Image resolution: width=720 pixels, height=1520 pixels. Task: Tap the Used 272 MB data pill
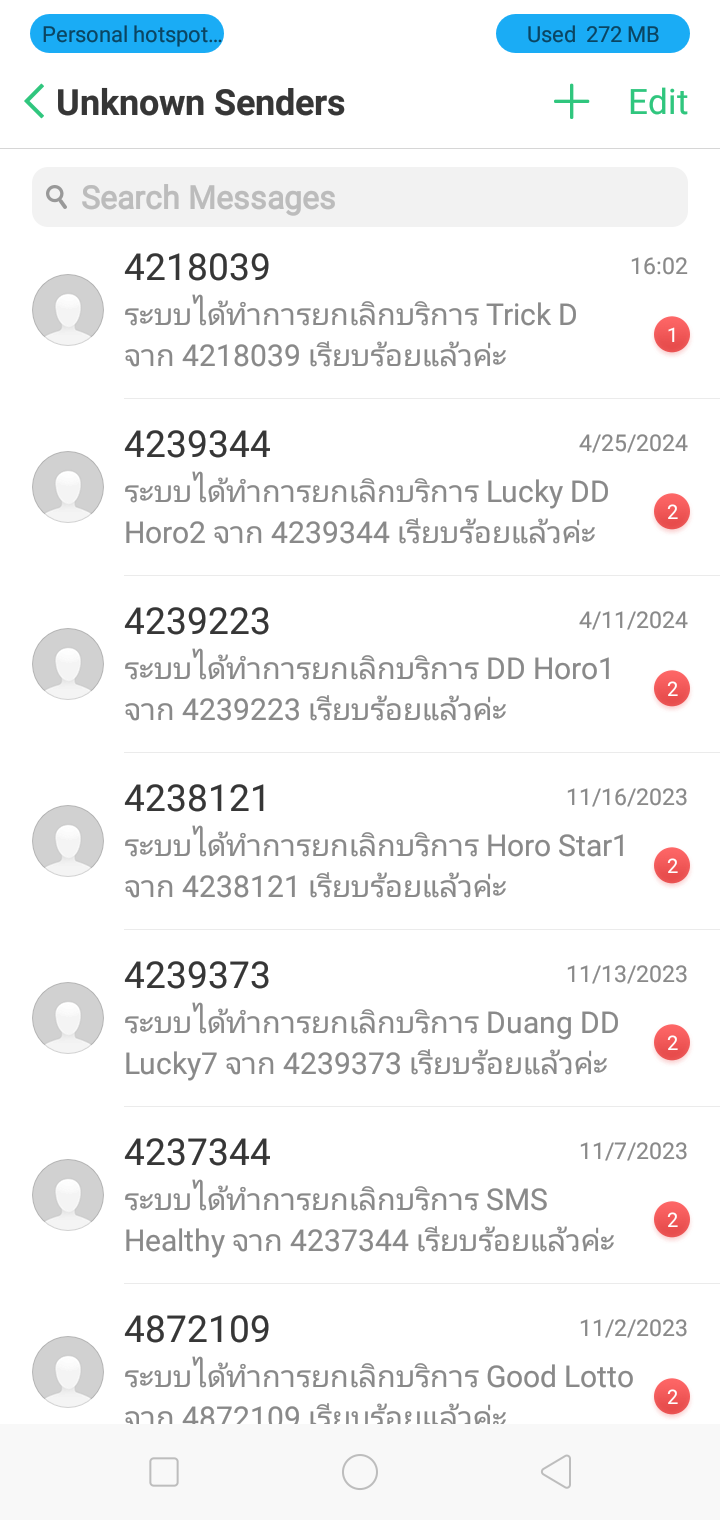click(593, 34)
